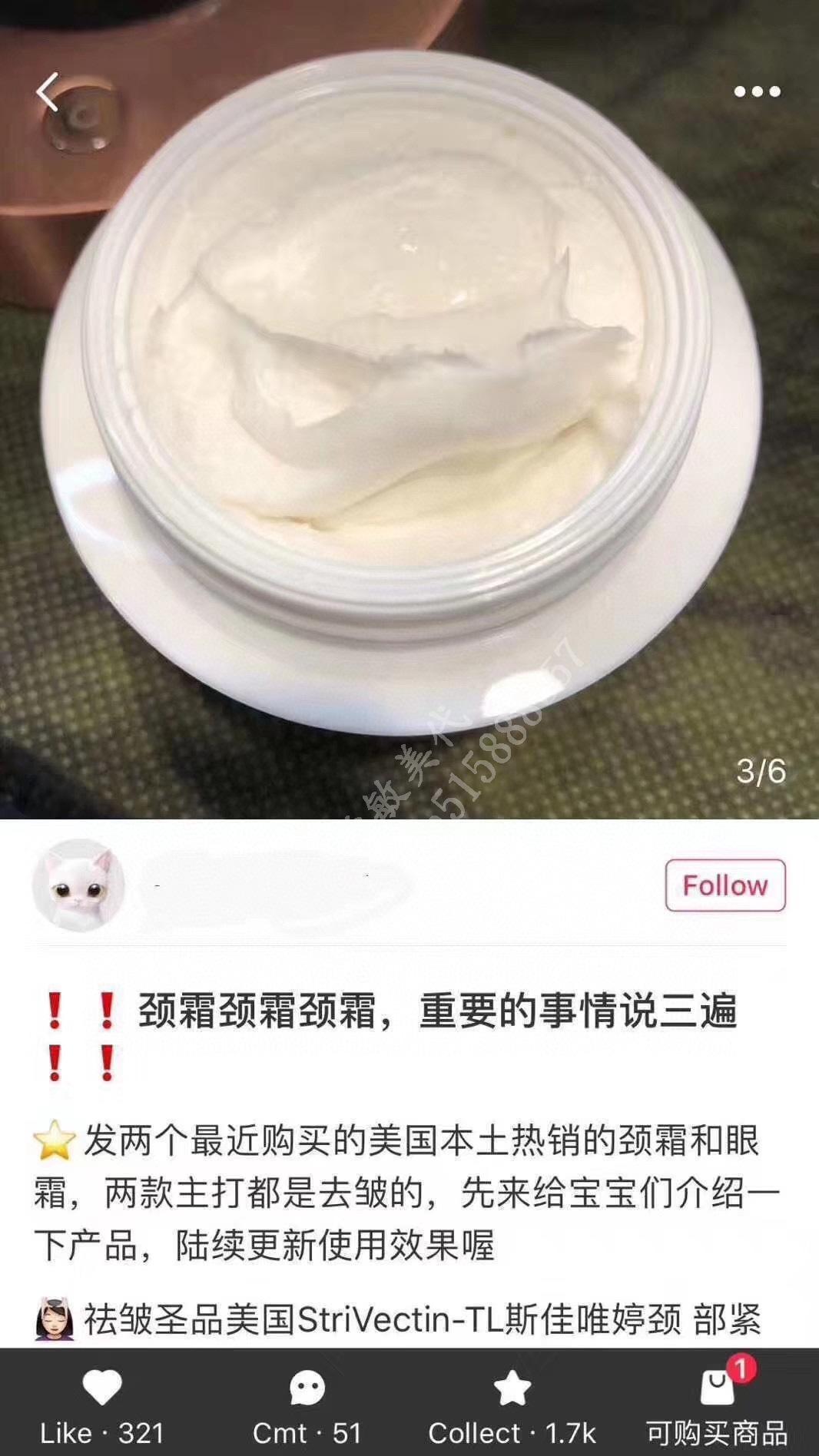Open the three-dot overflow menu
Viewport: 819px width, 1456px height.
click(x=757, y=92)
